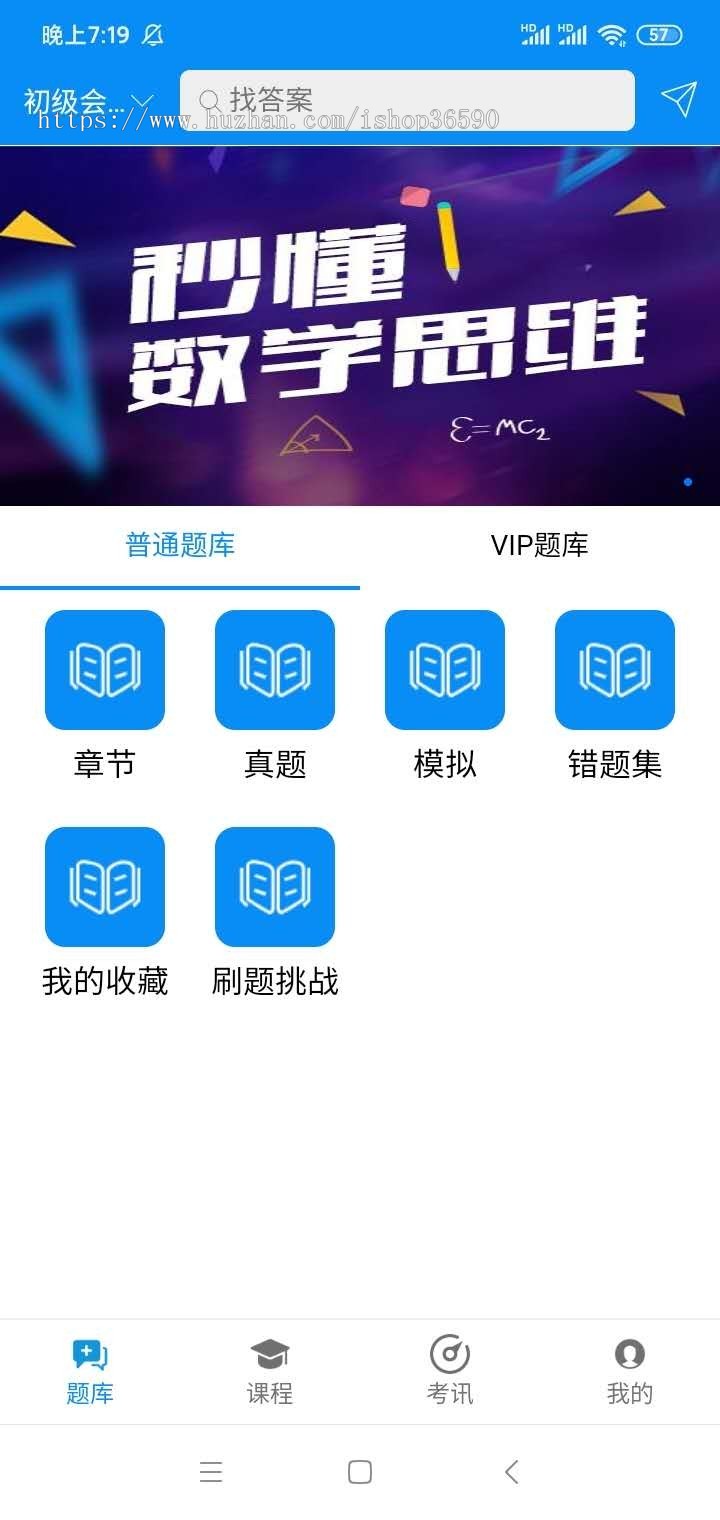This screenshot has width=720, height=1520.
Task: Select the 普通题库 tab
Action: tap(180, 546)
